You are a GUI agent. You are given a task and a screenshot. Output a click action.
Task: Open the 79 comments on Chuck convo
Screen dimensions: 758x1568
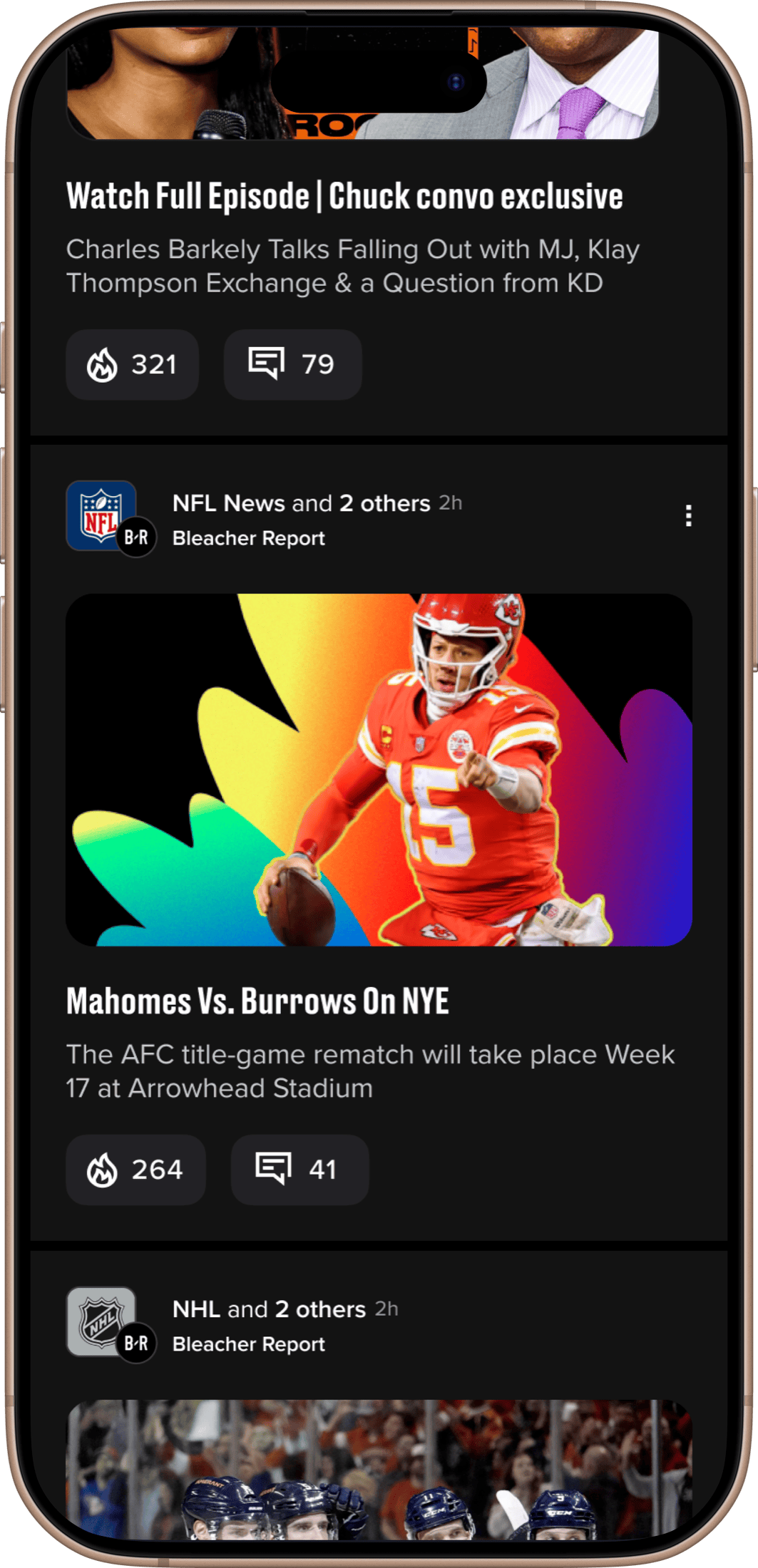click(x=292, y=364)
